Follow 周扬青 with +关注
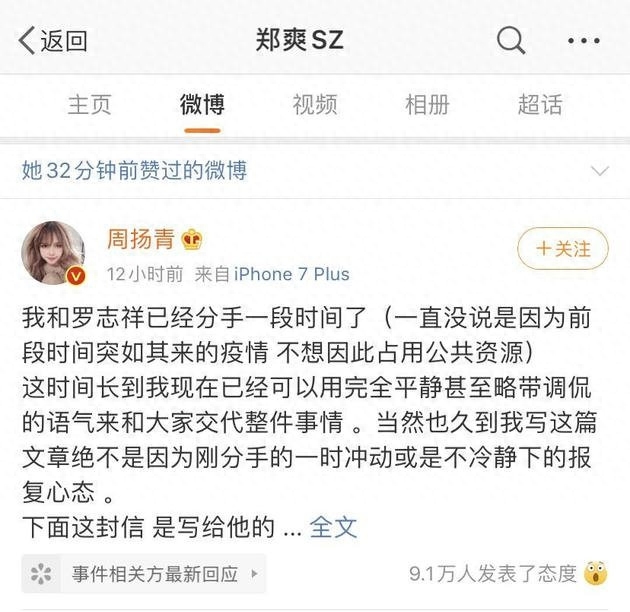 point(563,247)
